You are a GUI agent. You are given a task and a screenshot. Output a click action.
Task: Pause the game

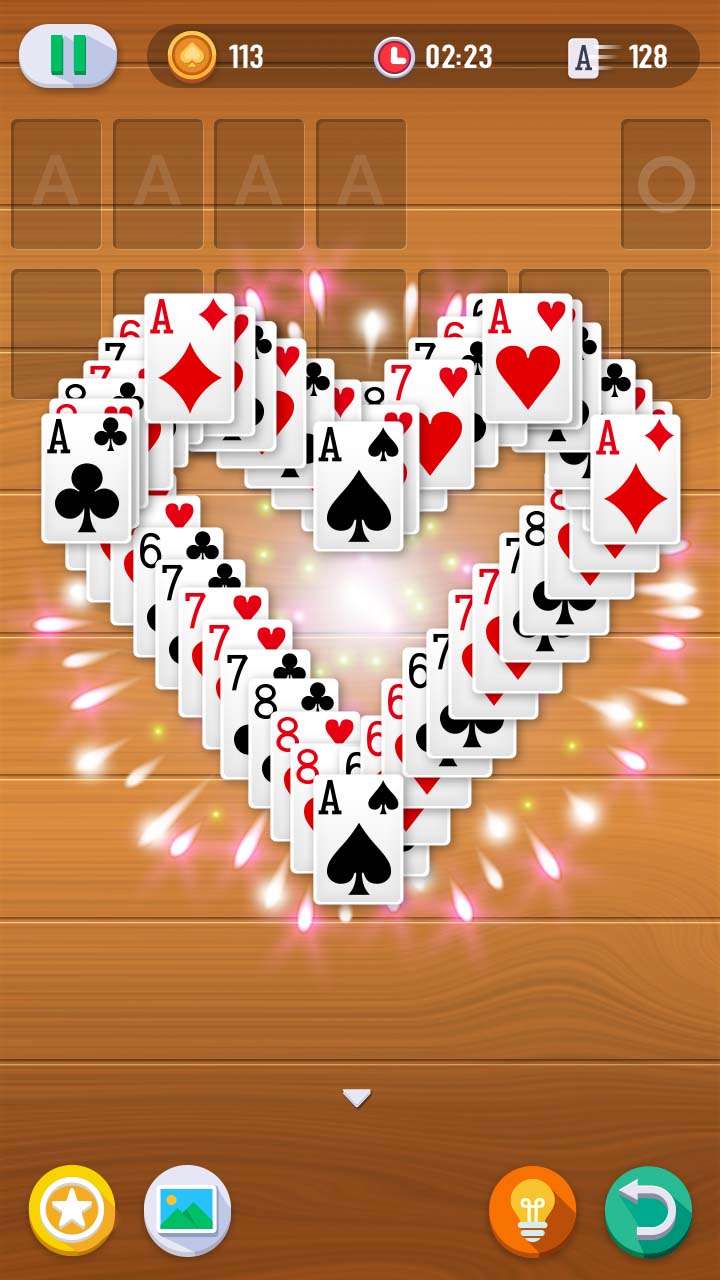66,55
